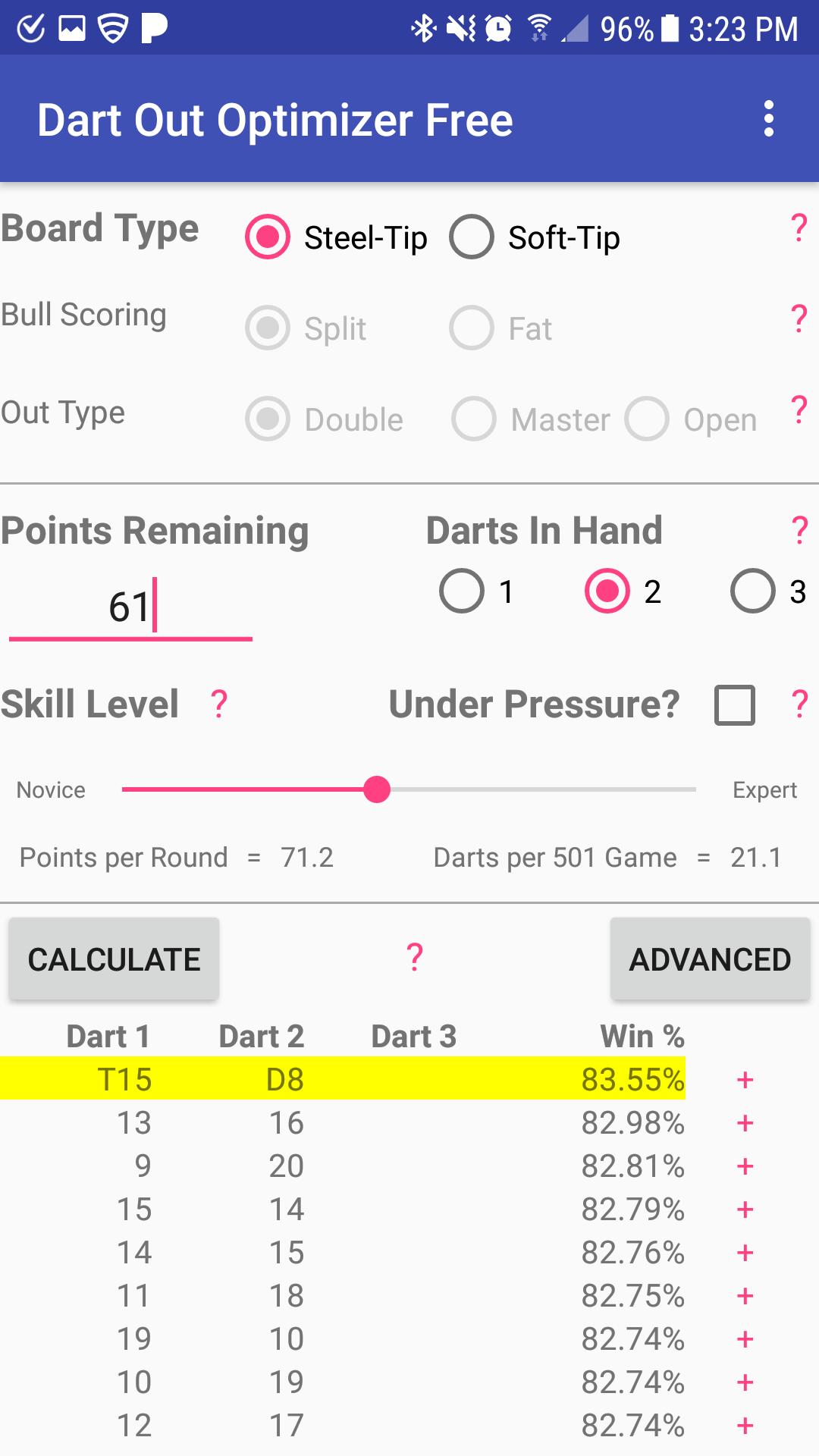This screenshot has height=1456, width=819.
Task: Expand the 13 16 result row
Action: coord(745,1123)
